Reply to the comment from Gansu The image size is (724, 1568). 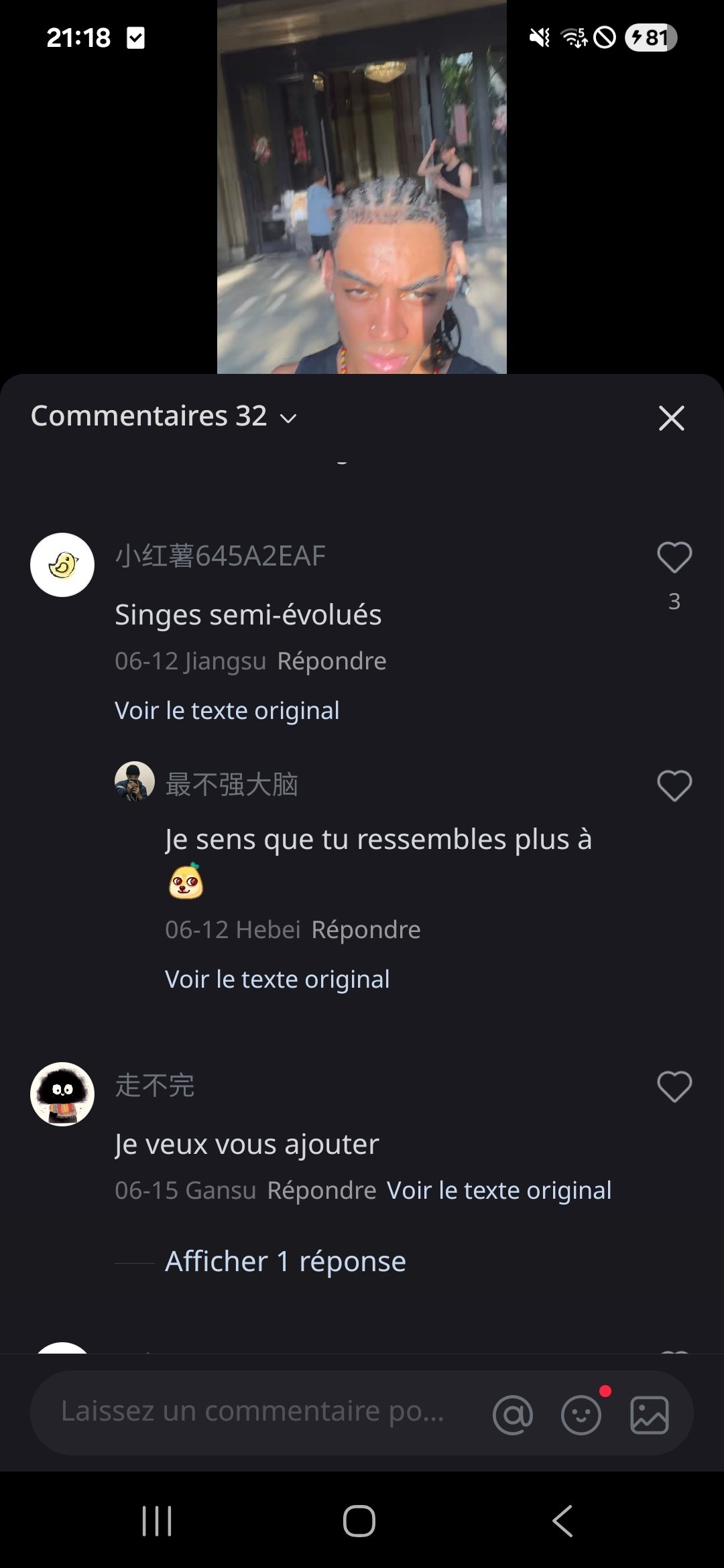(322, 1191)
